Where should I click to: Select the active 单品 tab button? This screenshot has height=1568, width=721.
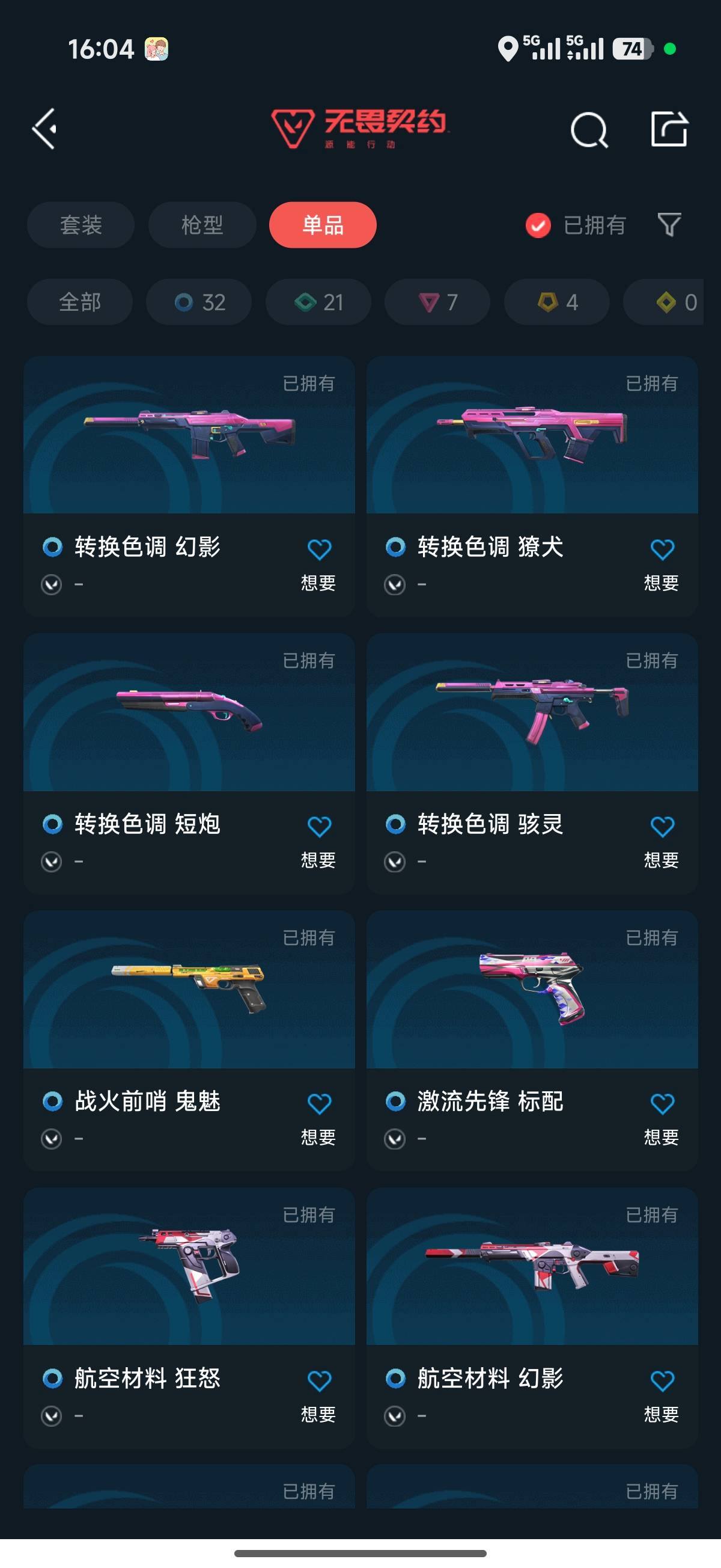[x=323, y=225]
